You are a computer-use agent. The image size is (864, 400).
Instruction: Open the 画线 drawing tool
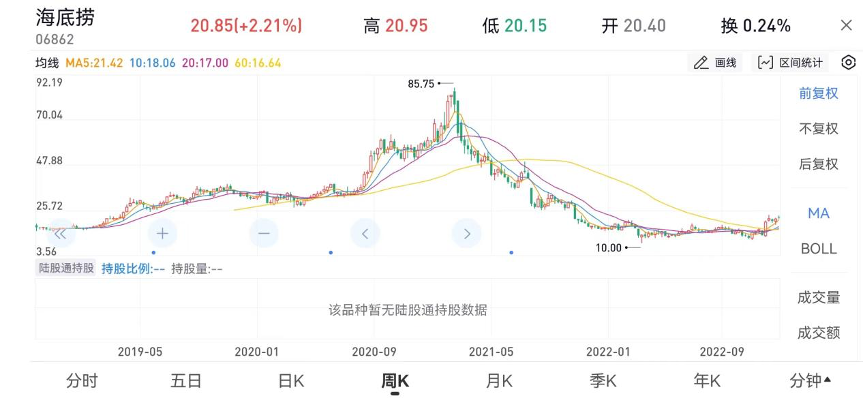(x=716, y=62)
